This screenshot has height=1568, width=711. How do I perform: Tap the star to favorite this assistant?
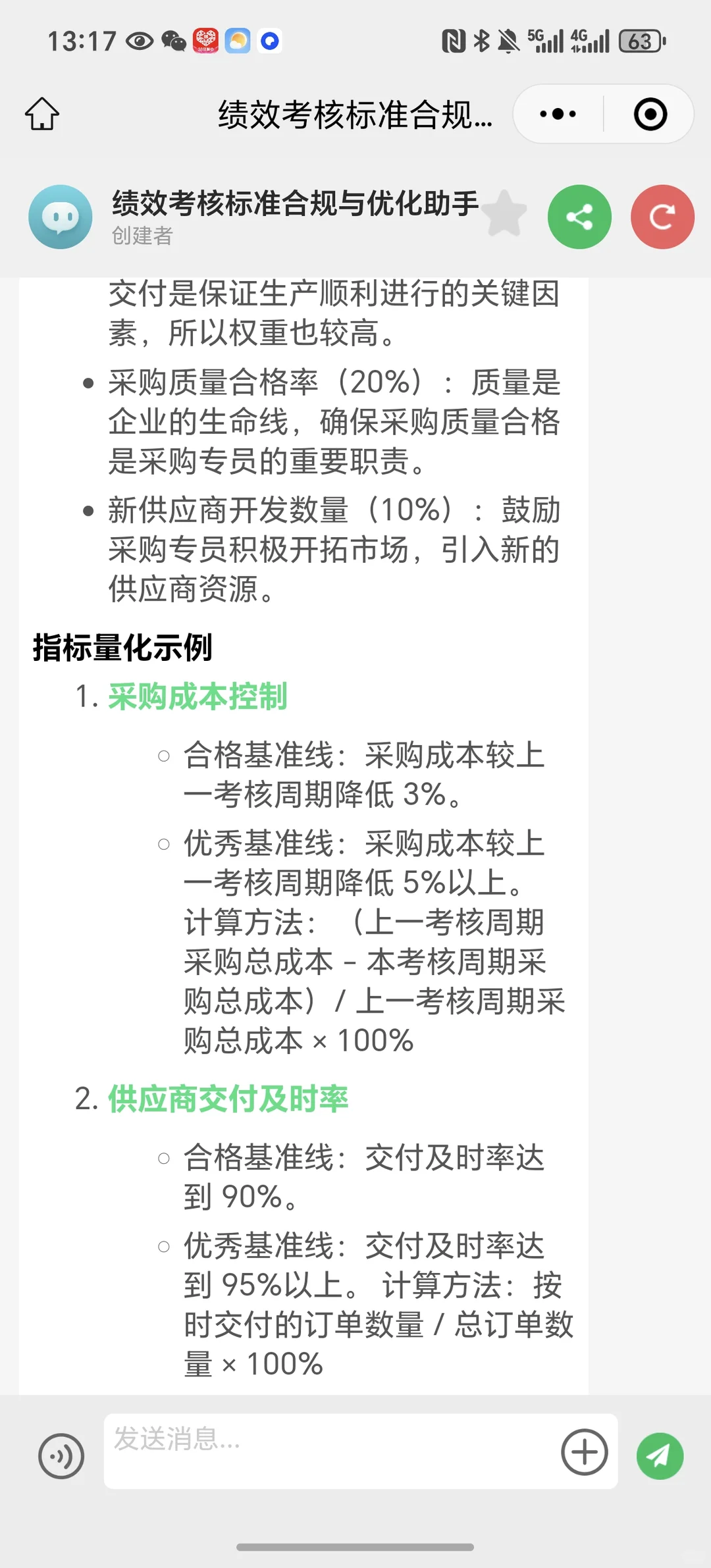504,214
